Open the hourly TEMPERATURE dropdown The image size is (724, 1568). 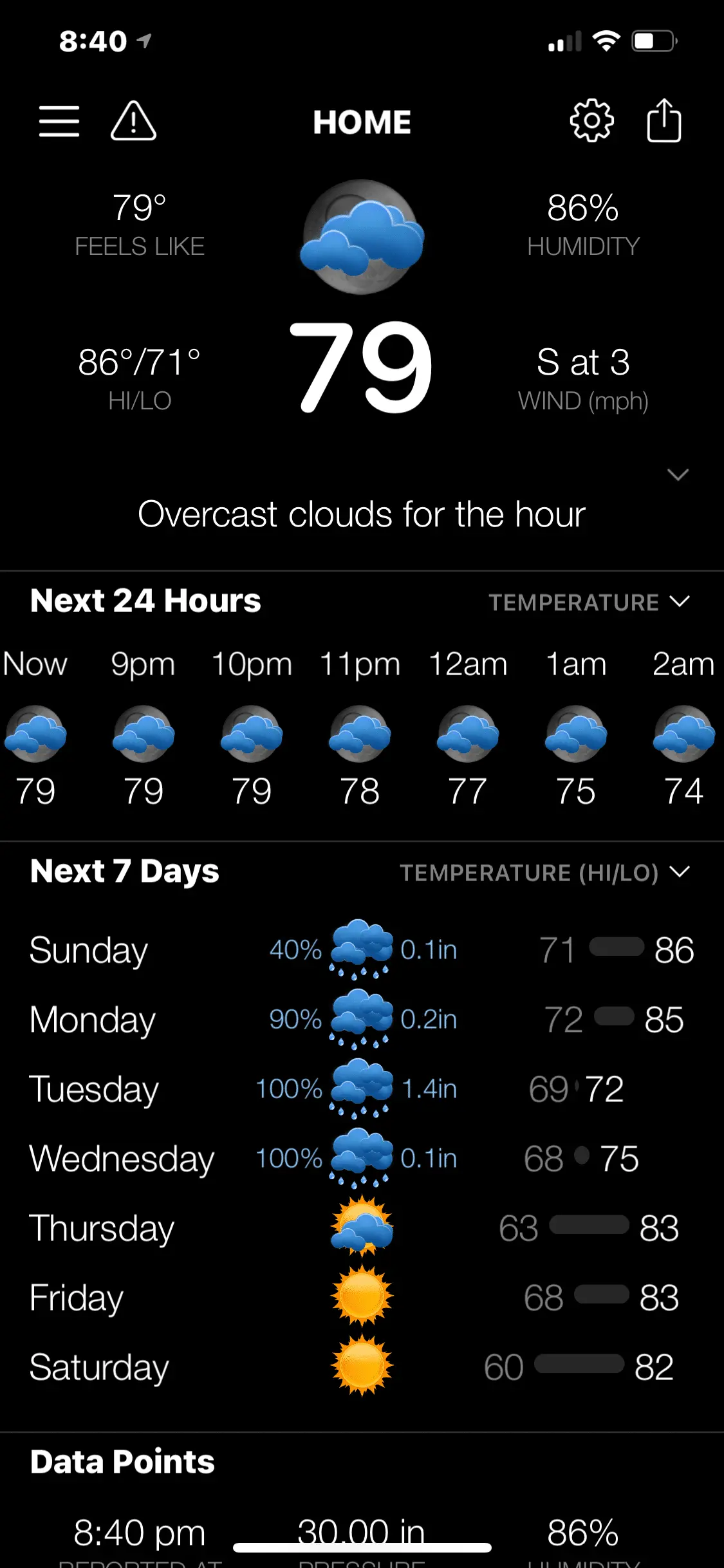[x=588, y=602]
